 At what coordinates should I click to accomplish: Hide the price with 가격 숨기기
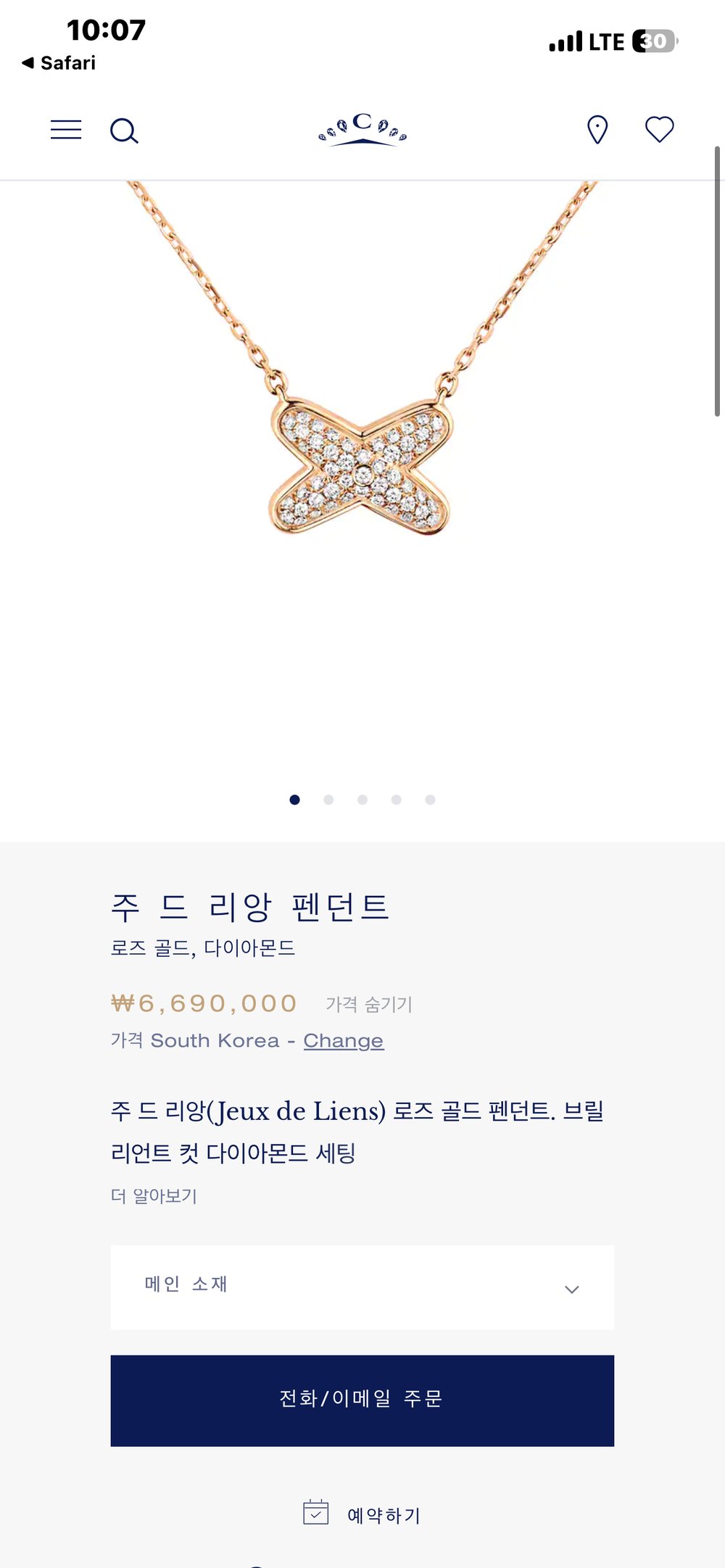click(x=368, y=1004)
